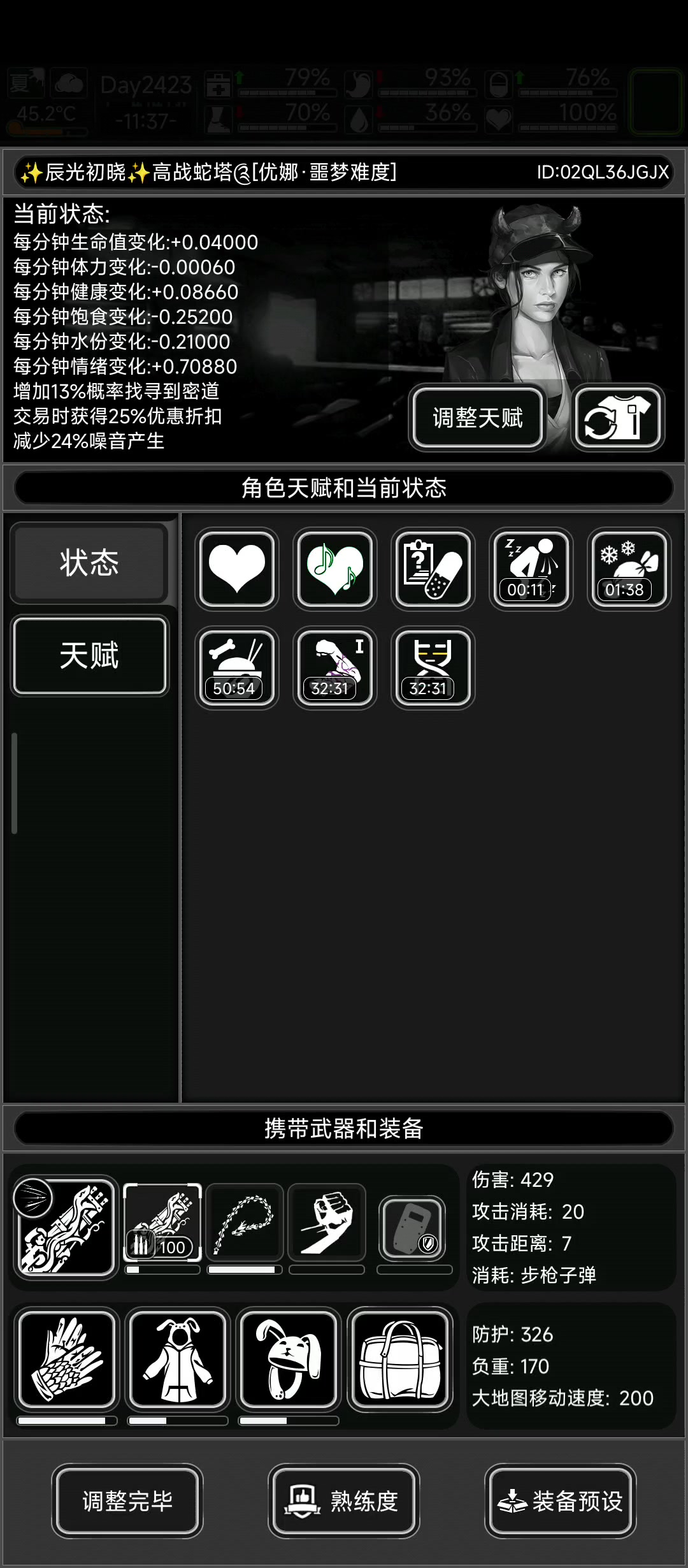Check the snowflake status with 01:38 timer
The height and width of the screenshot is (1568, 688).
coord(629,569)
